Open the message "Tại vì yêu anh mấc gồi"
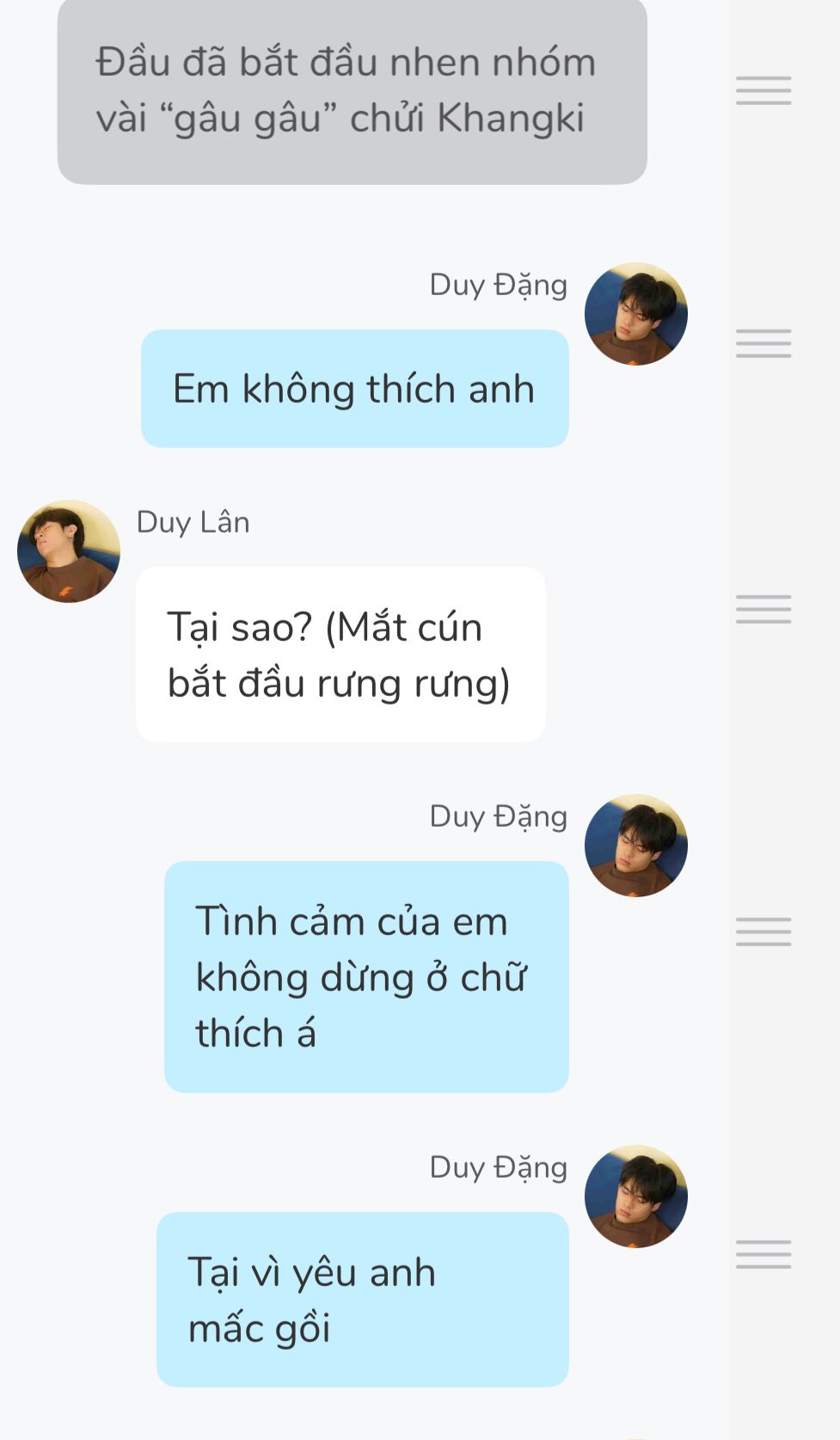 coord(362,1300)
